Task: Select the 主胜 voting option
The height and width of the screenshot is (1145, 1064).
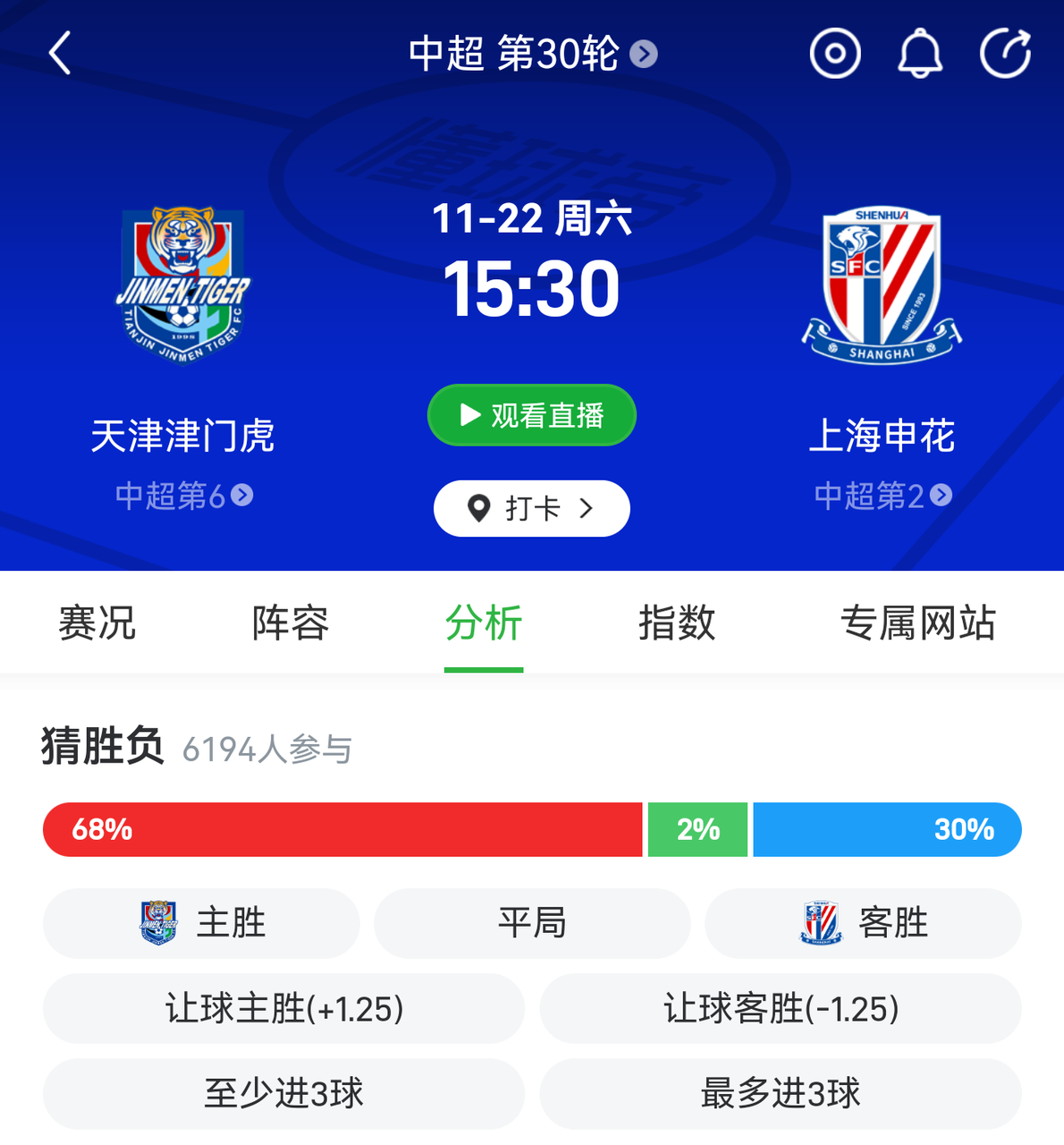Action: [x=201, y=923]
